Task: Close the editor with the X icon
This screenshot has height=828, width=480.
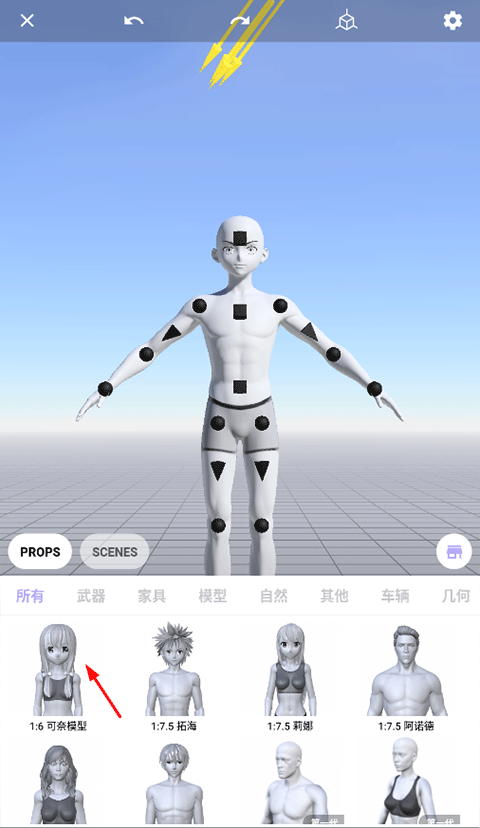Action: (x=27, y=21)
